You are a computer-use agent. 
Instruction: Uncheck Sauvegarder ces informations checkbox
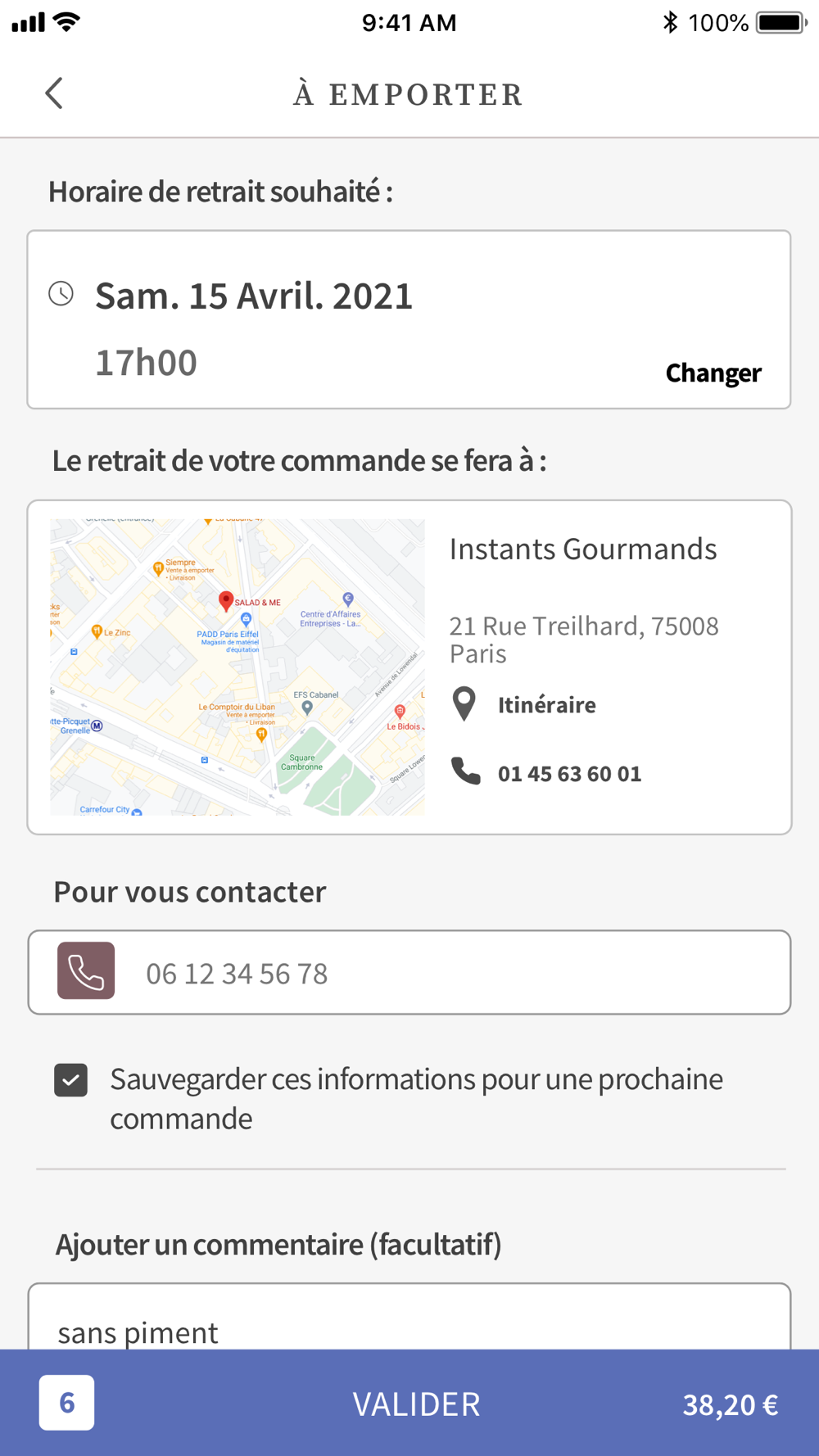[71, 1079]
